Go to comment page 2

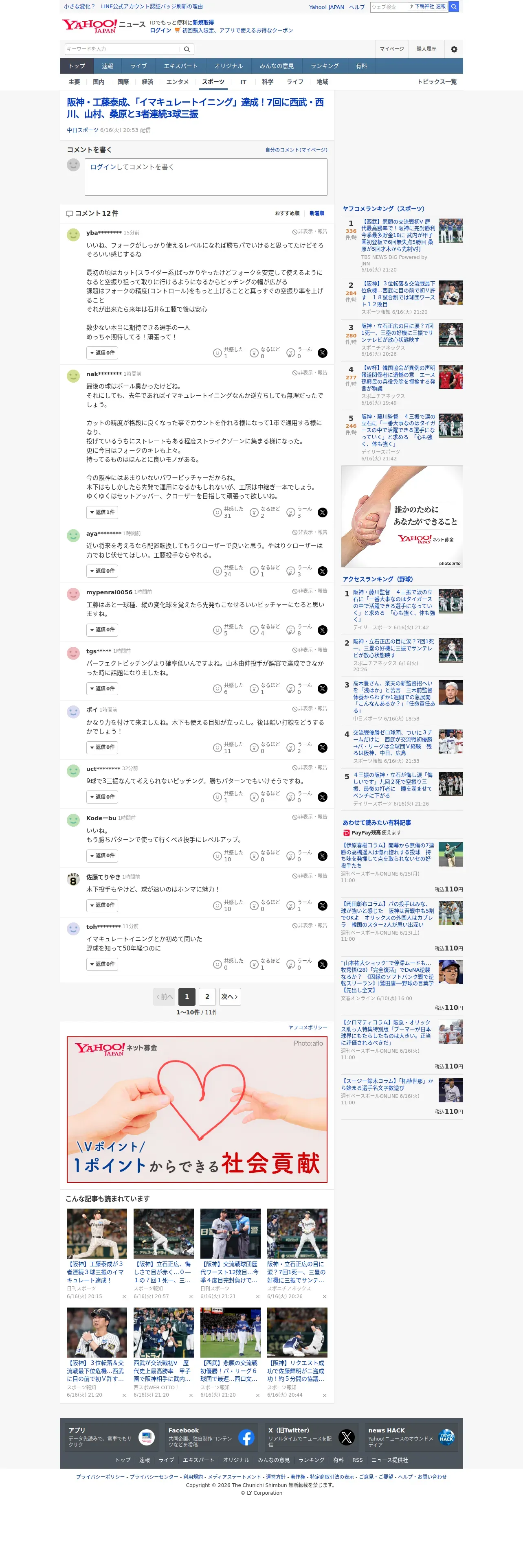coord(207,997)
